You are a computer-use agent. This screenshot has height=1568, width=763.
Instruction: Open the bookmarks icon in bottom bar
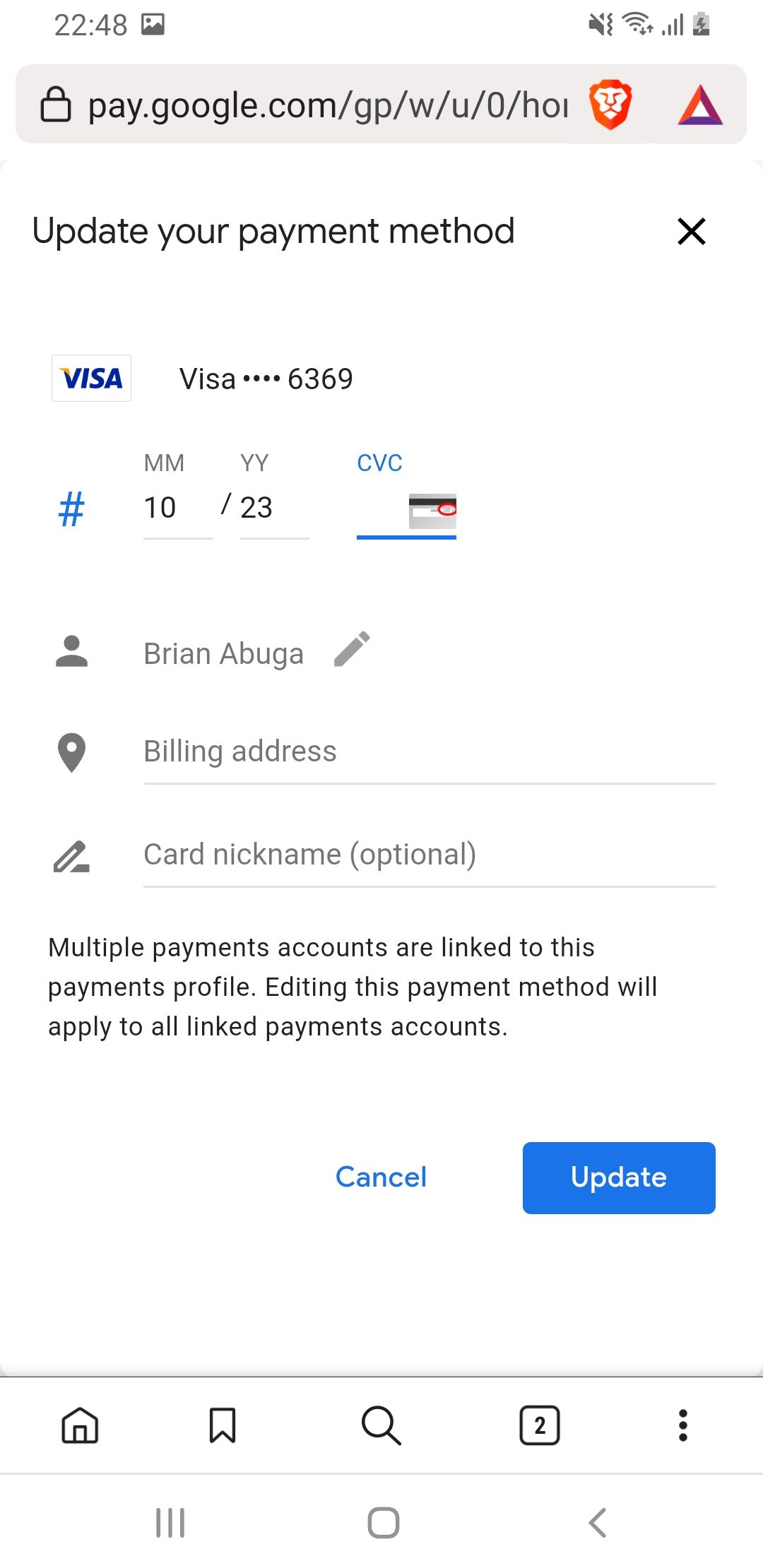[x=222, y=1424]
